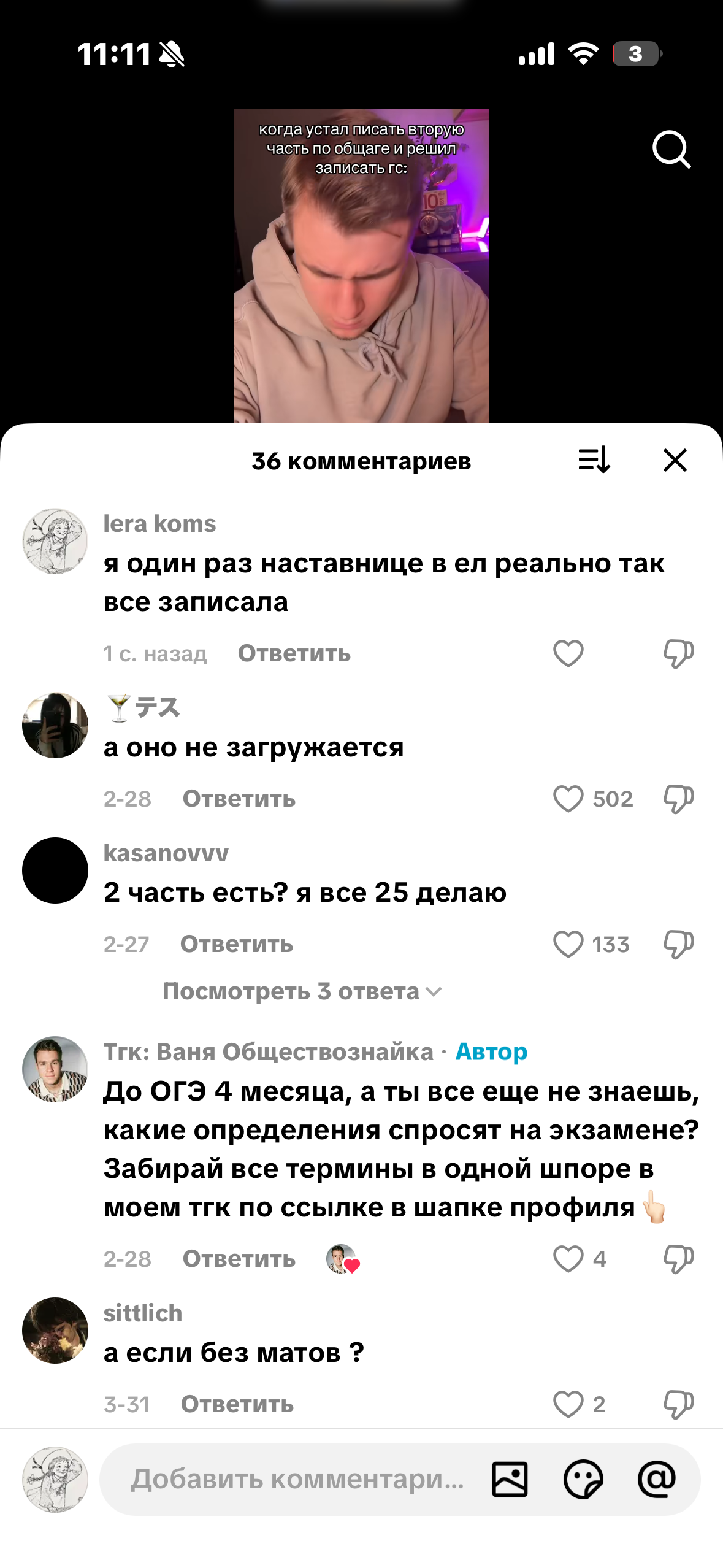
Task: Reply to the author's comment about ОГЭ
Action: [x=239, y=1259]
